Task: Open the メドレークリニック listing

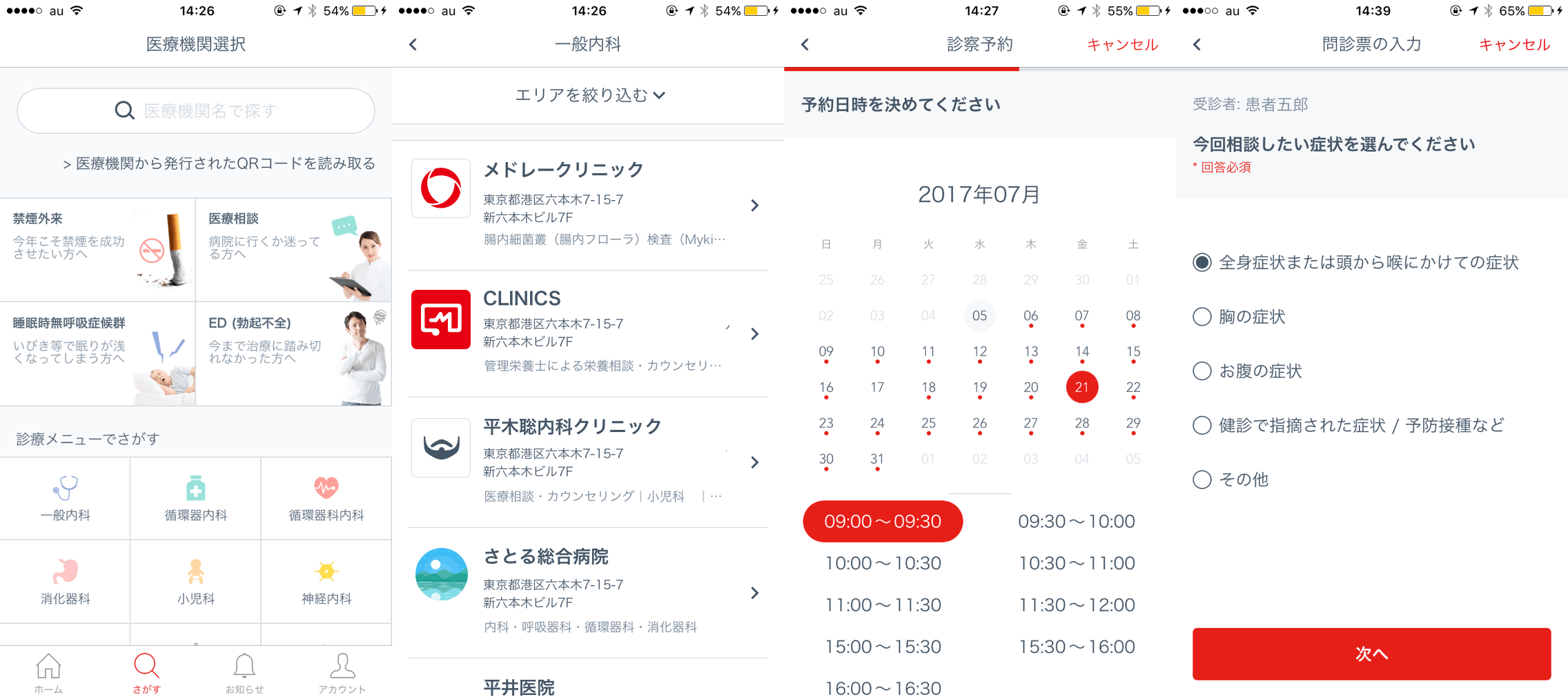Action: click(588, 204)
